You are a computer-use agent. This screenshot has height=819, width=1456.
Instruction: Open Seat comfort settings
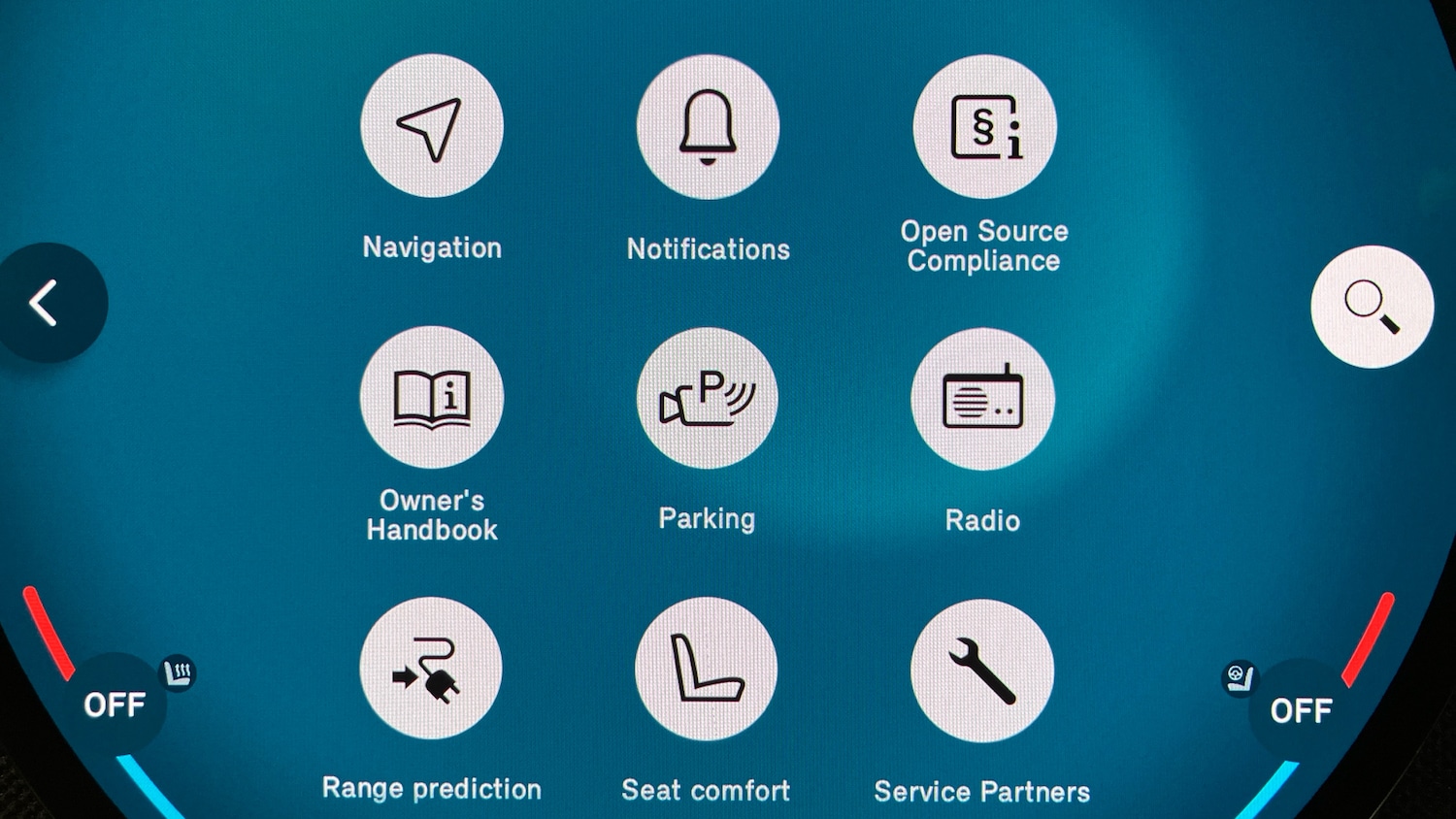[x=707, y=669]
